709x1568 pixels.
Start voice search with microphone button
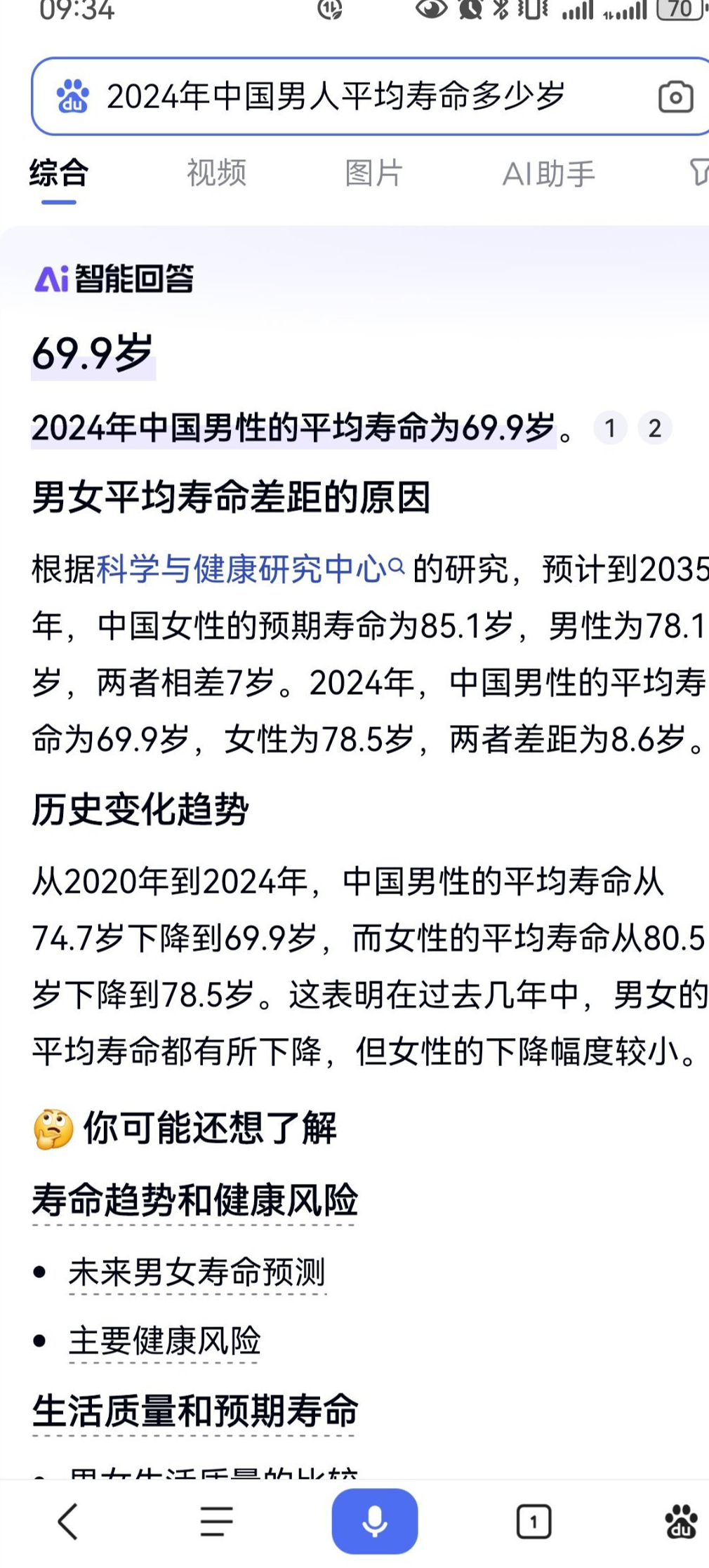click(x=375, y=1521)
